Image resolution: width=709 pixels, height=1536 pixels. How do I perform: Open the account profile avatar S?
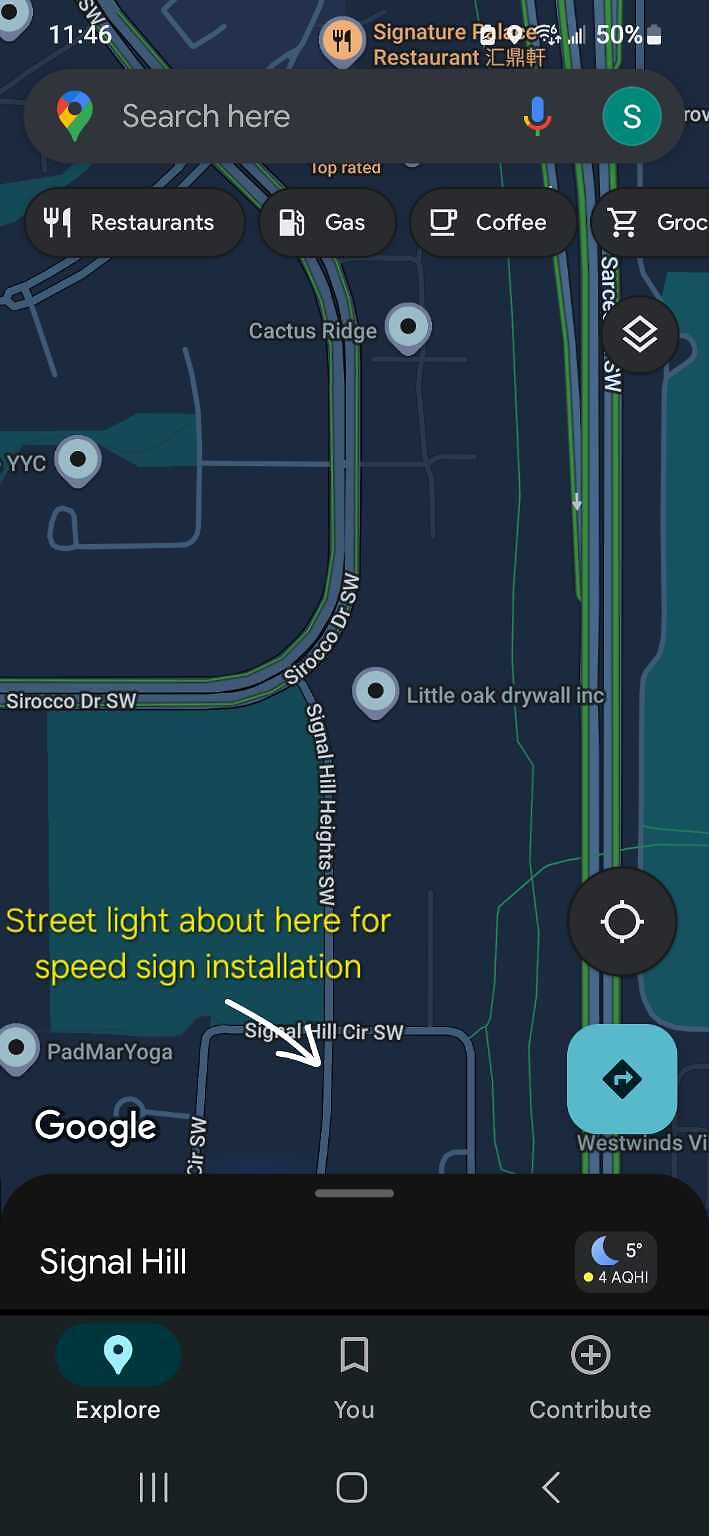coord(631,117)
